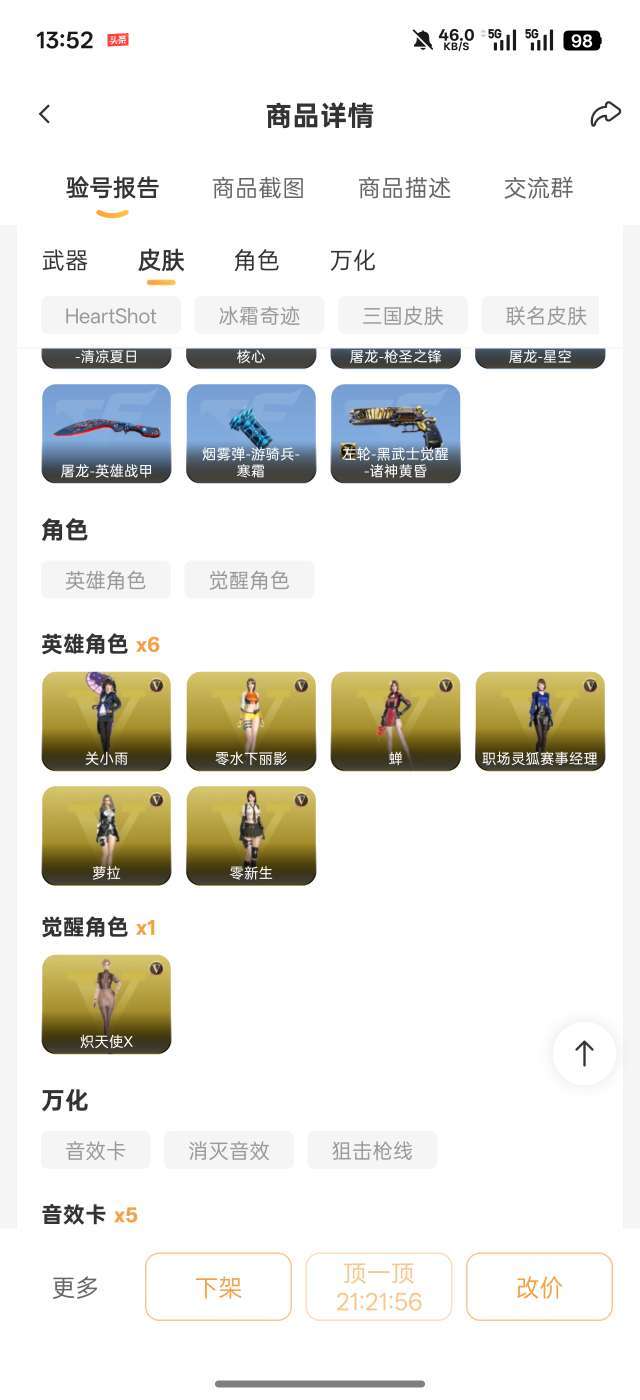
Task: Open the 关小雨 hero character card
Action: pos(106,721)
